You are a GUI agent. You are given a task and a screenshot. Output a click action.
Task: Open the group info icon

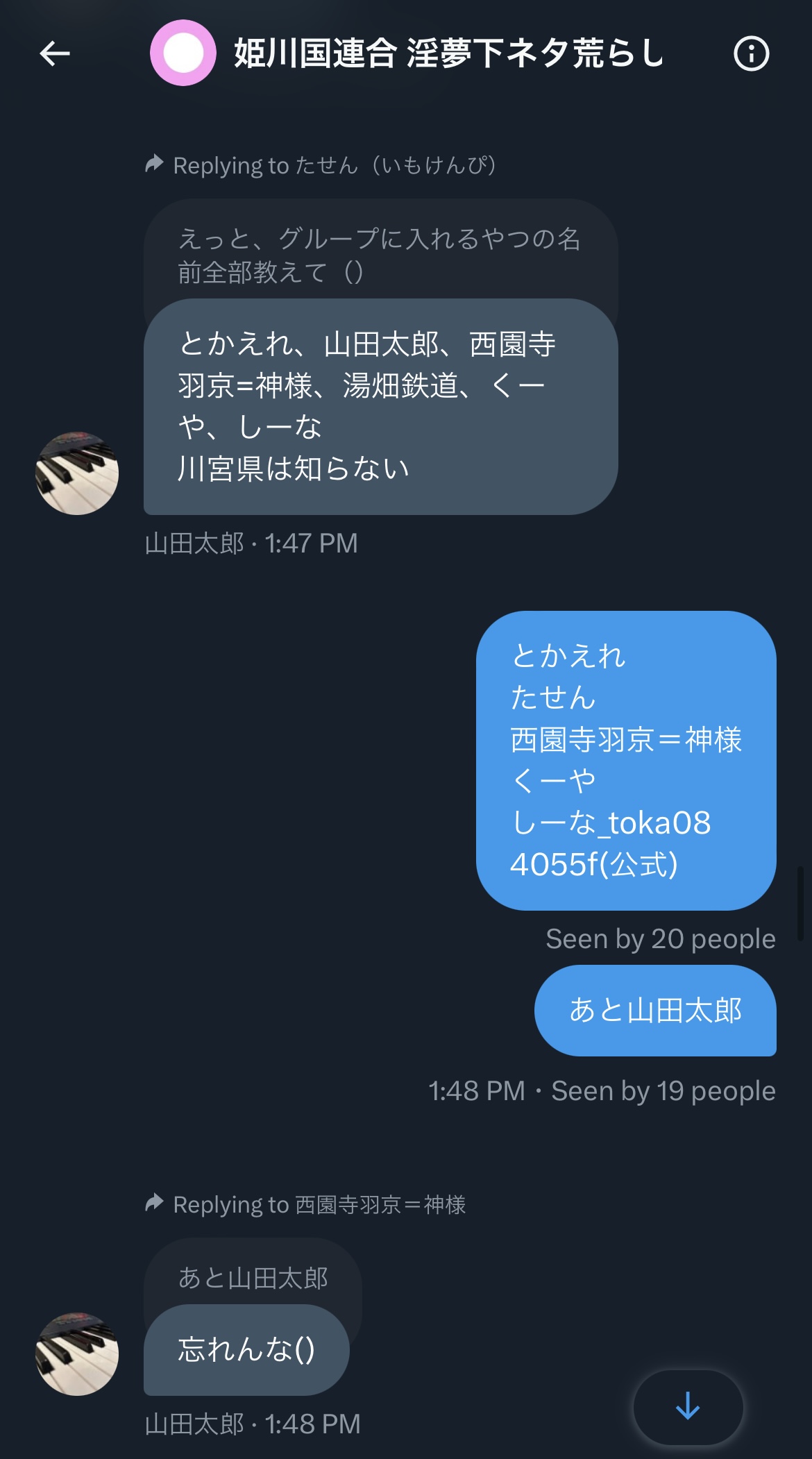[x=752, y=53]
